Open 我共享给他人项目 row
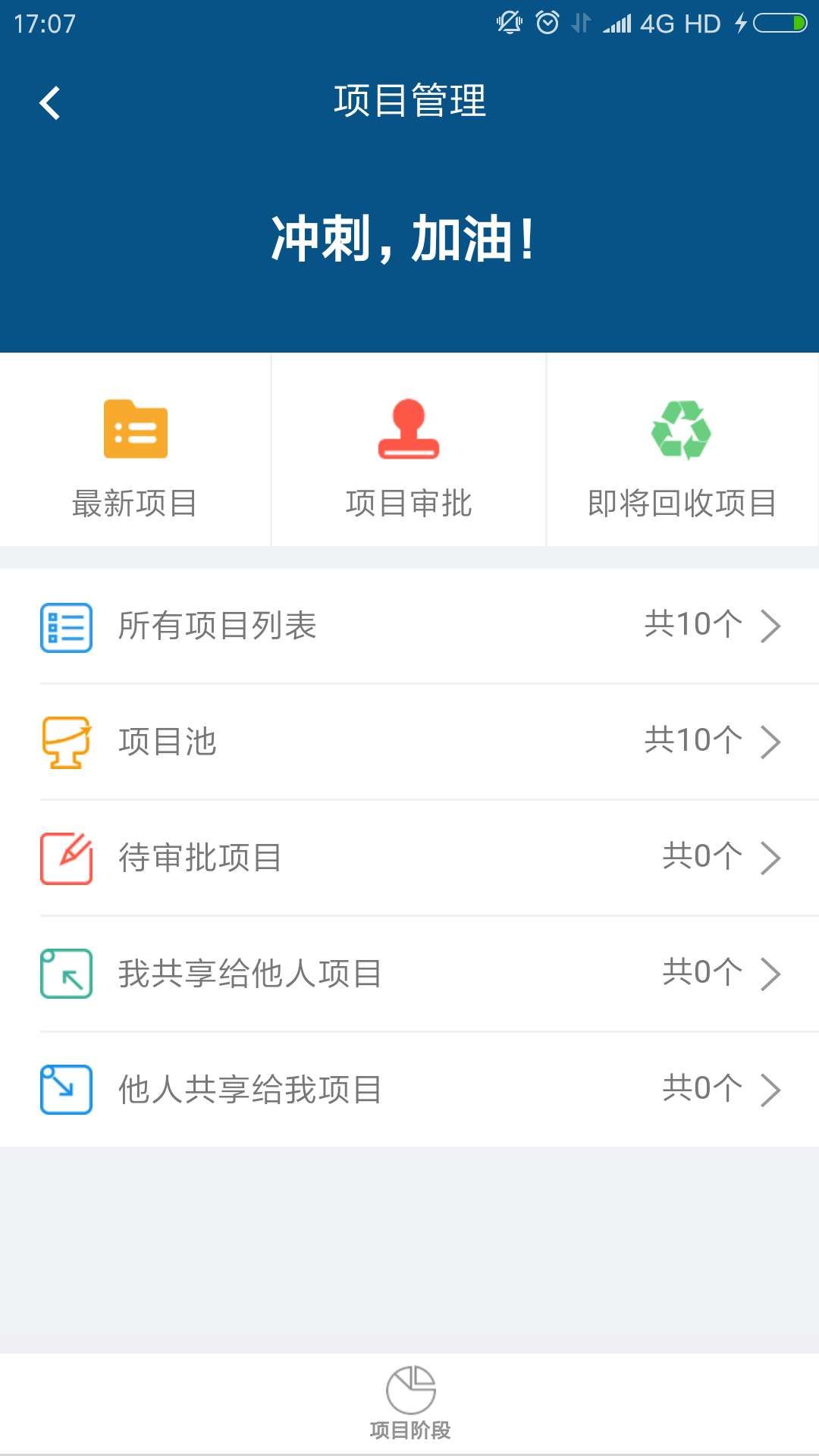The width and height of the screenshot is (819, 1456). 409,974
